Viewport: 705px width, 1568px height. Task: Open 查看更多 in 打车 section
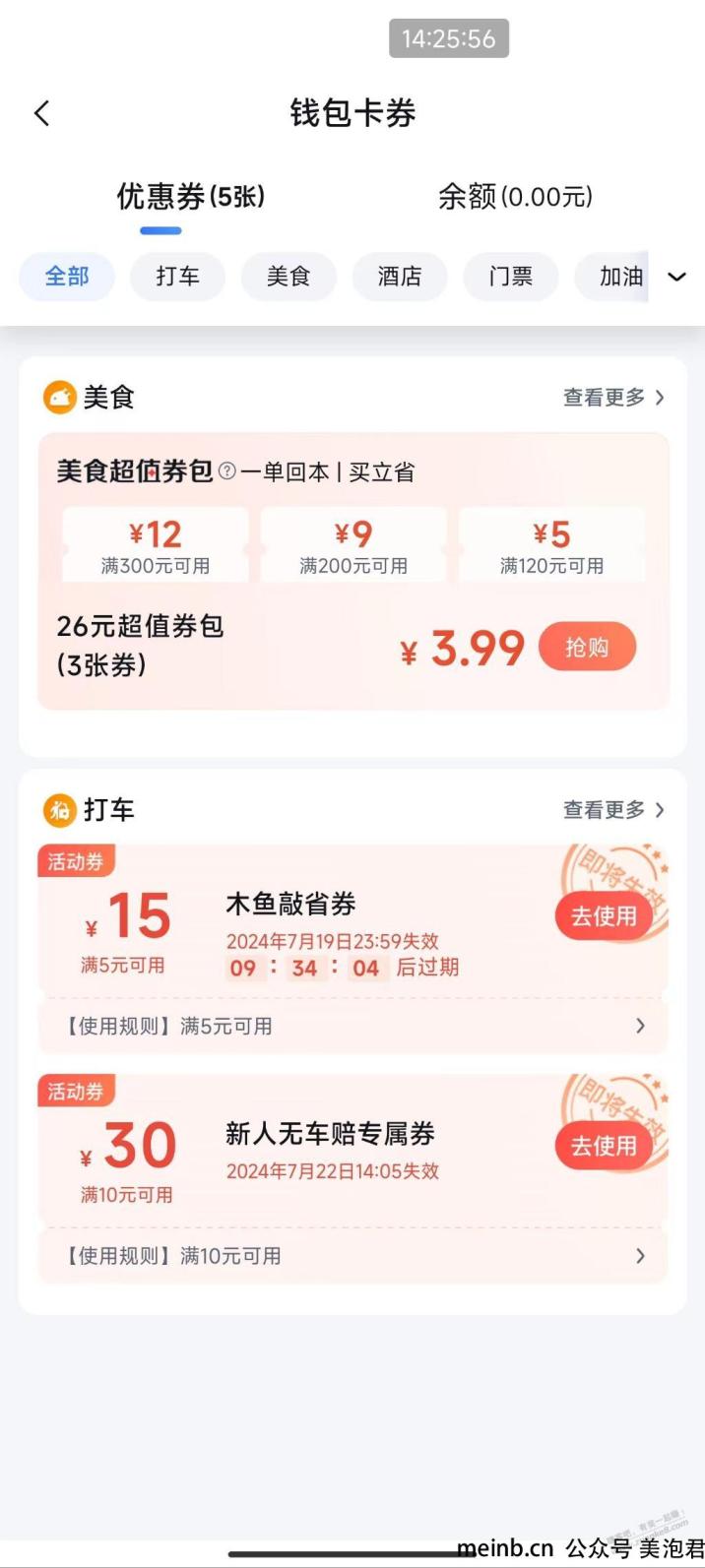[613, 810]
